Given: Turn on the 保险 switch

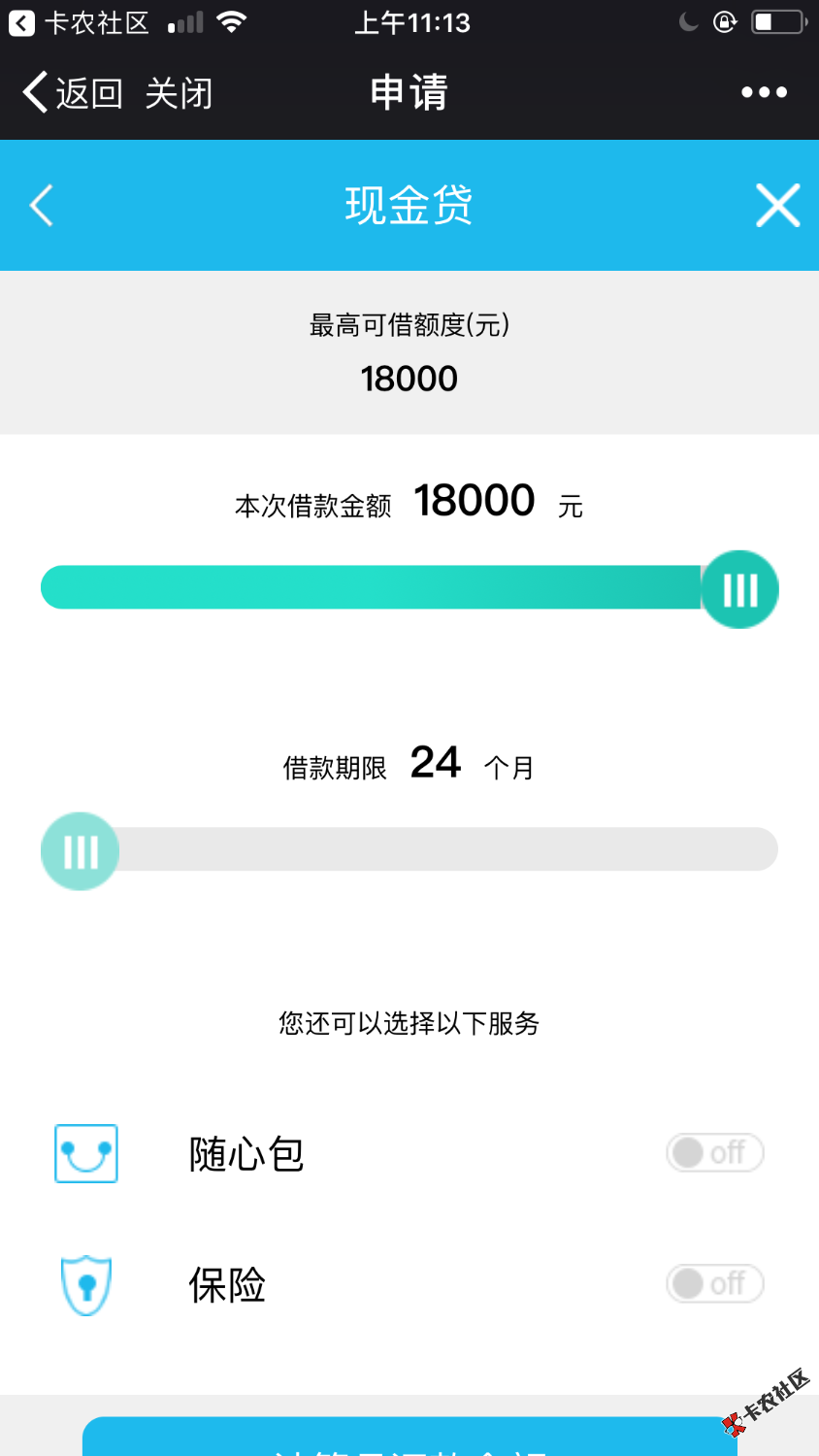Looking at the screenshot, I should 715,1284.
